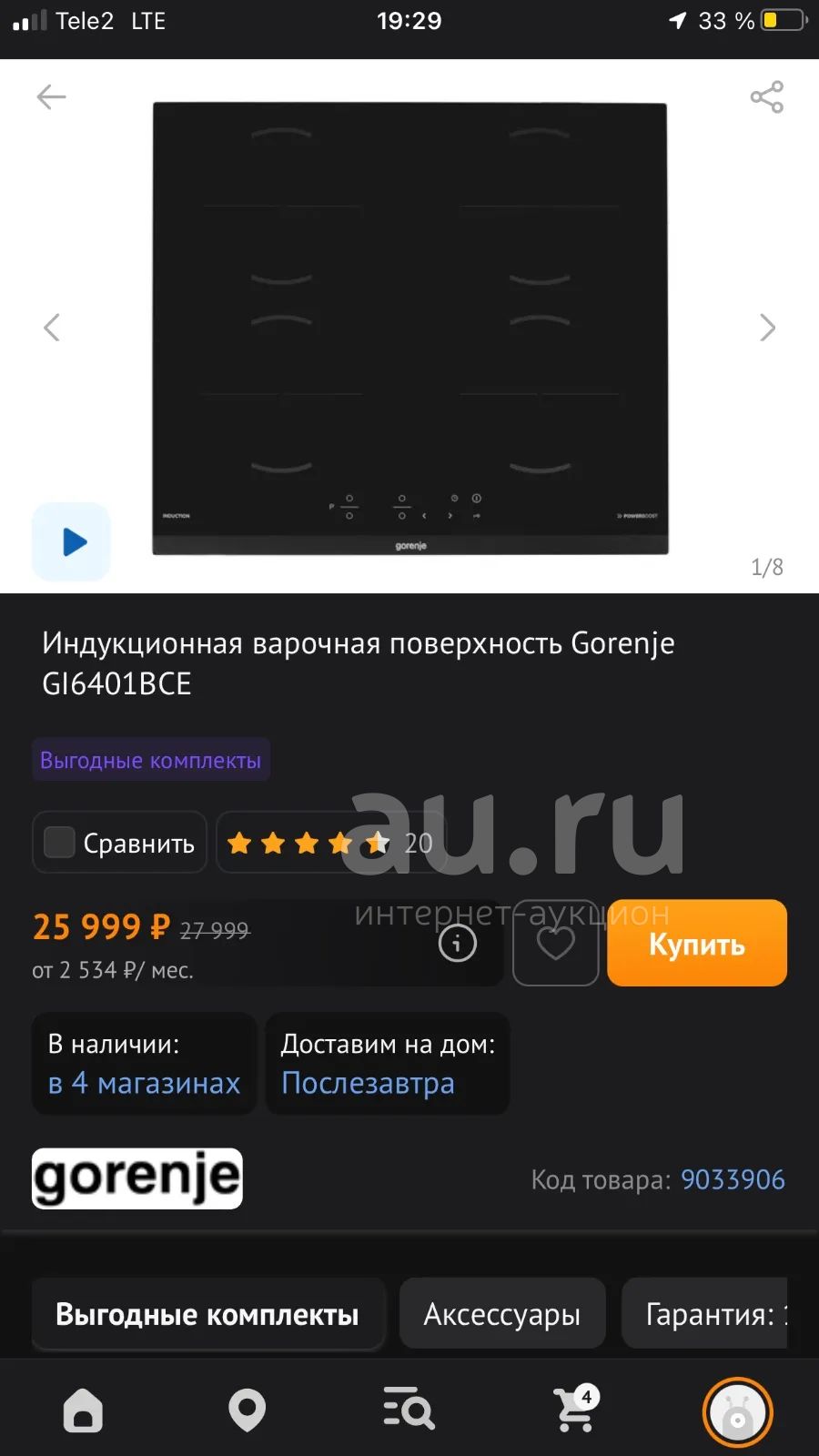Viewport: 819px width, 1456px height.
Task: Open the store locations tab
Action: tap(247, 1410)
